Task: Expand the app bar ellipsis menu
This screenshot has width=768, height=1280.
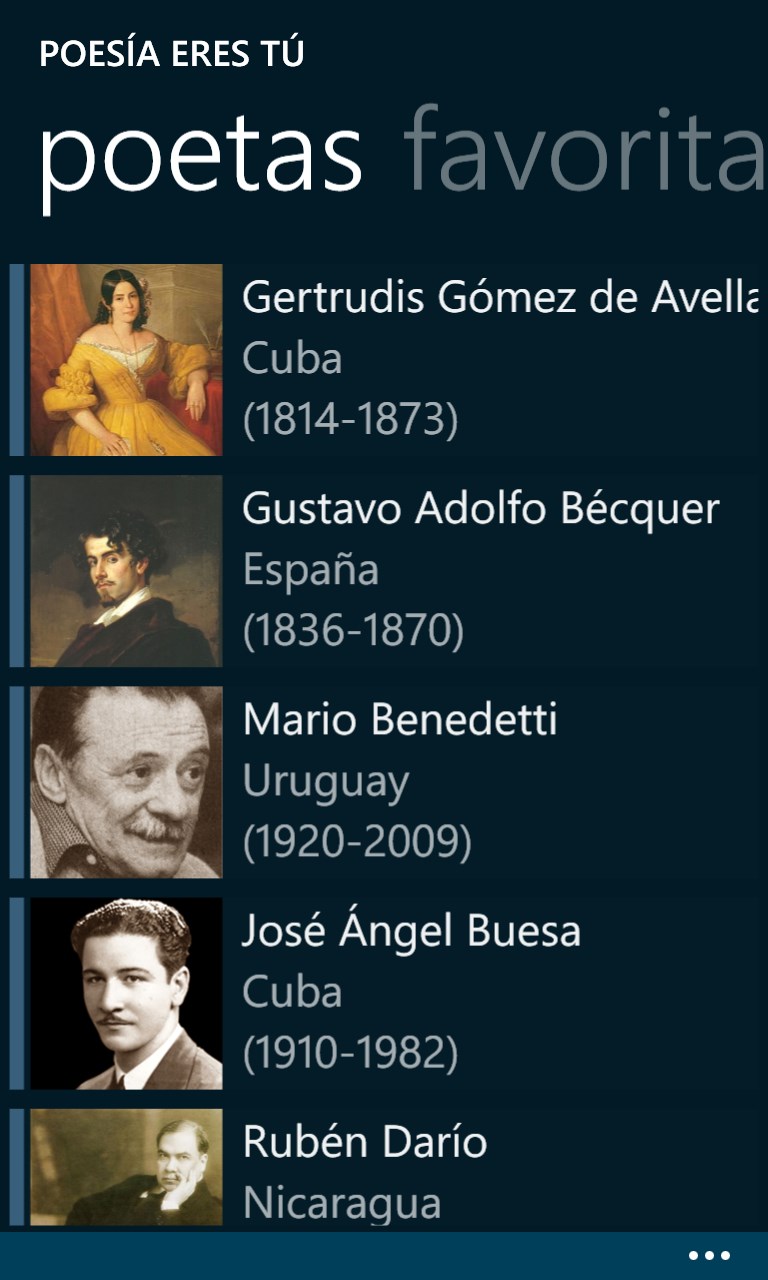Action: [709, 1256]
